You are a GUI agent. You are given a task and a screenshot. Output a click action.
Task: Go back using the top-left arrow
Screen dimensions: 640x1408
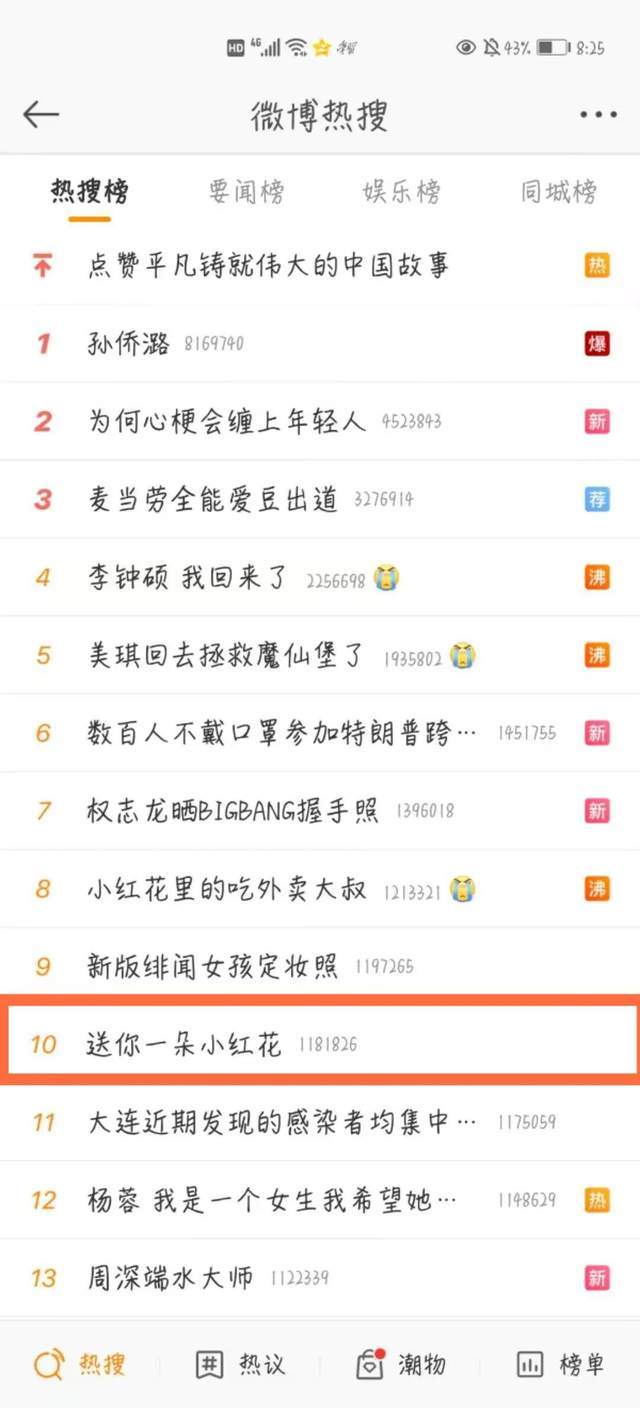(41, 115)
